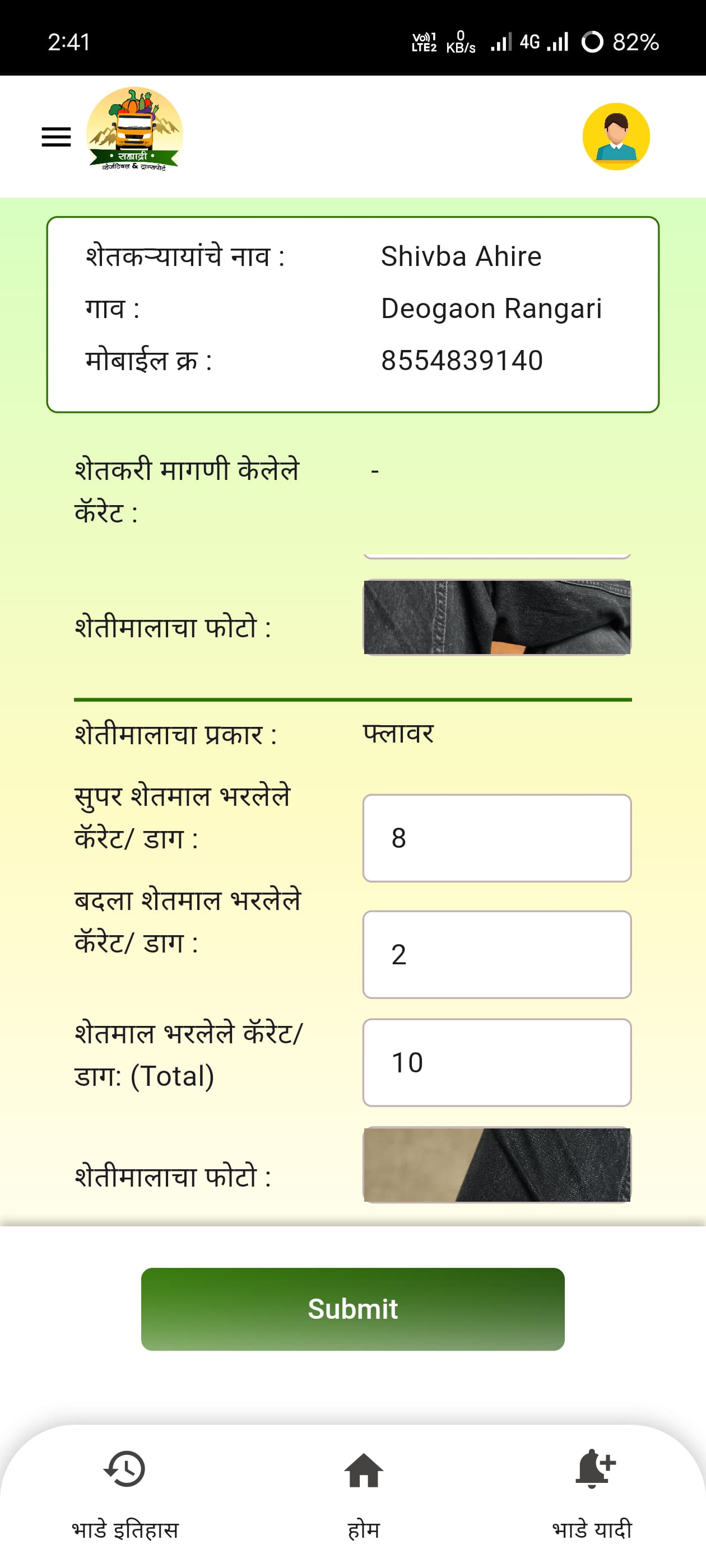View the produce photo below Total field
Image resolution: width=706 pixels, height=1568 pixels.
click(x=496, y=1165)
